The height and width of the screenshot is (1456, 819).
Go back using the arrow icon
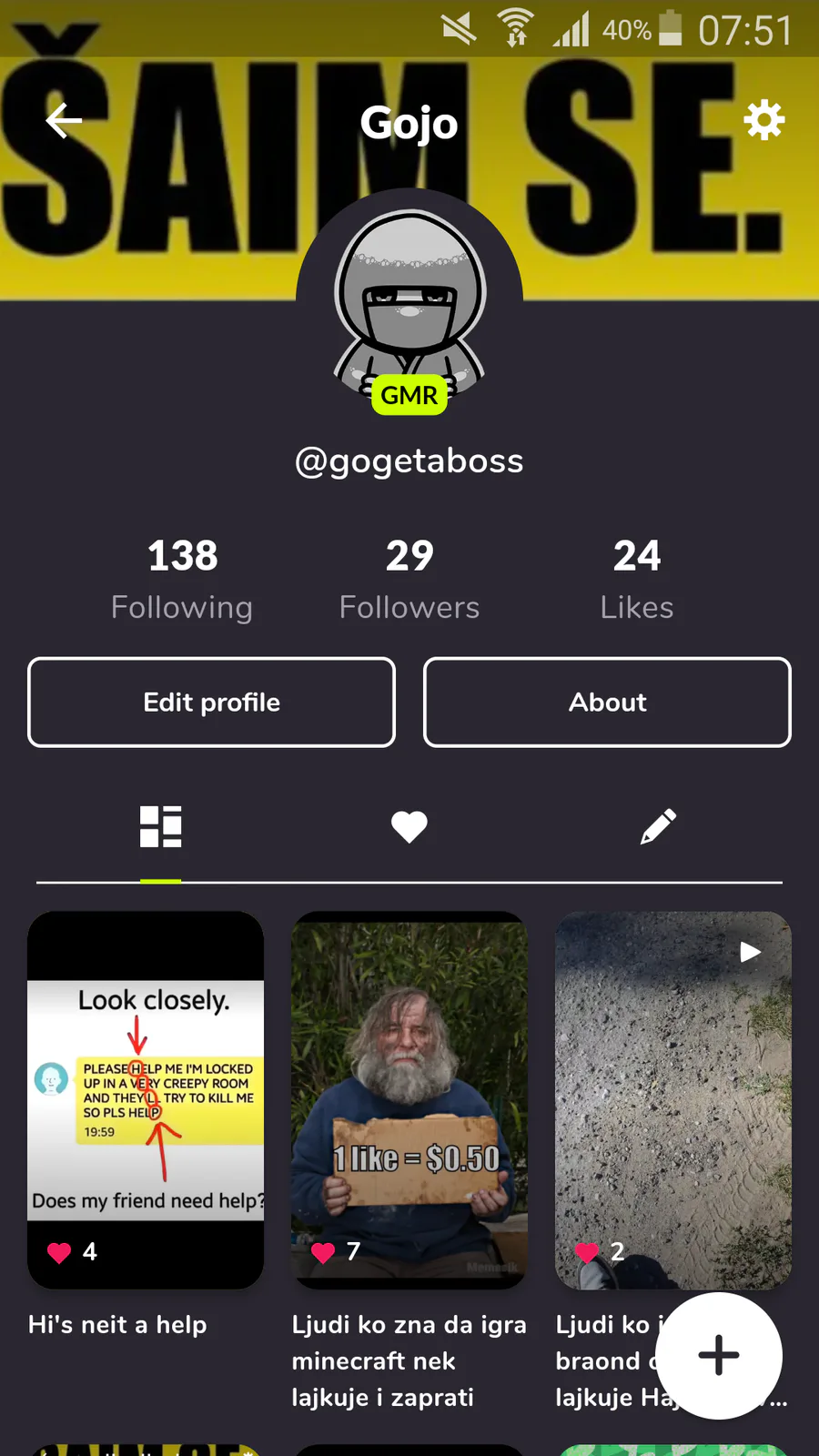click(64, 120)
